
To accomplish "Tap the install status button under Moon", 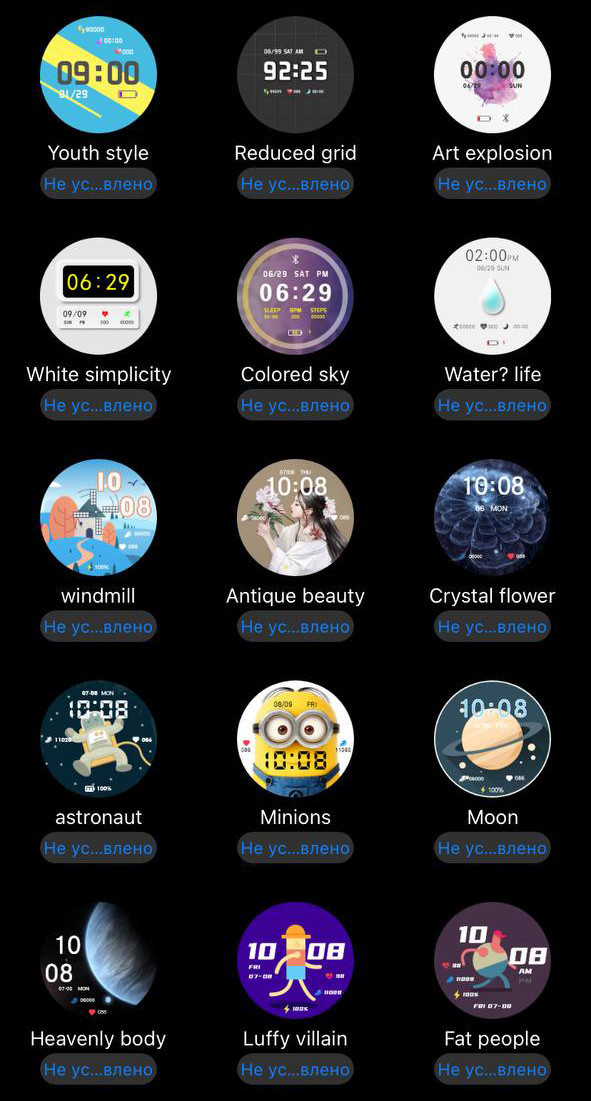I will click(x=492, y=848).
